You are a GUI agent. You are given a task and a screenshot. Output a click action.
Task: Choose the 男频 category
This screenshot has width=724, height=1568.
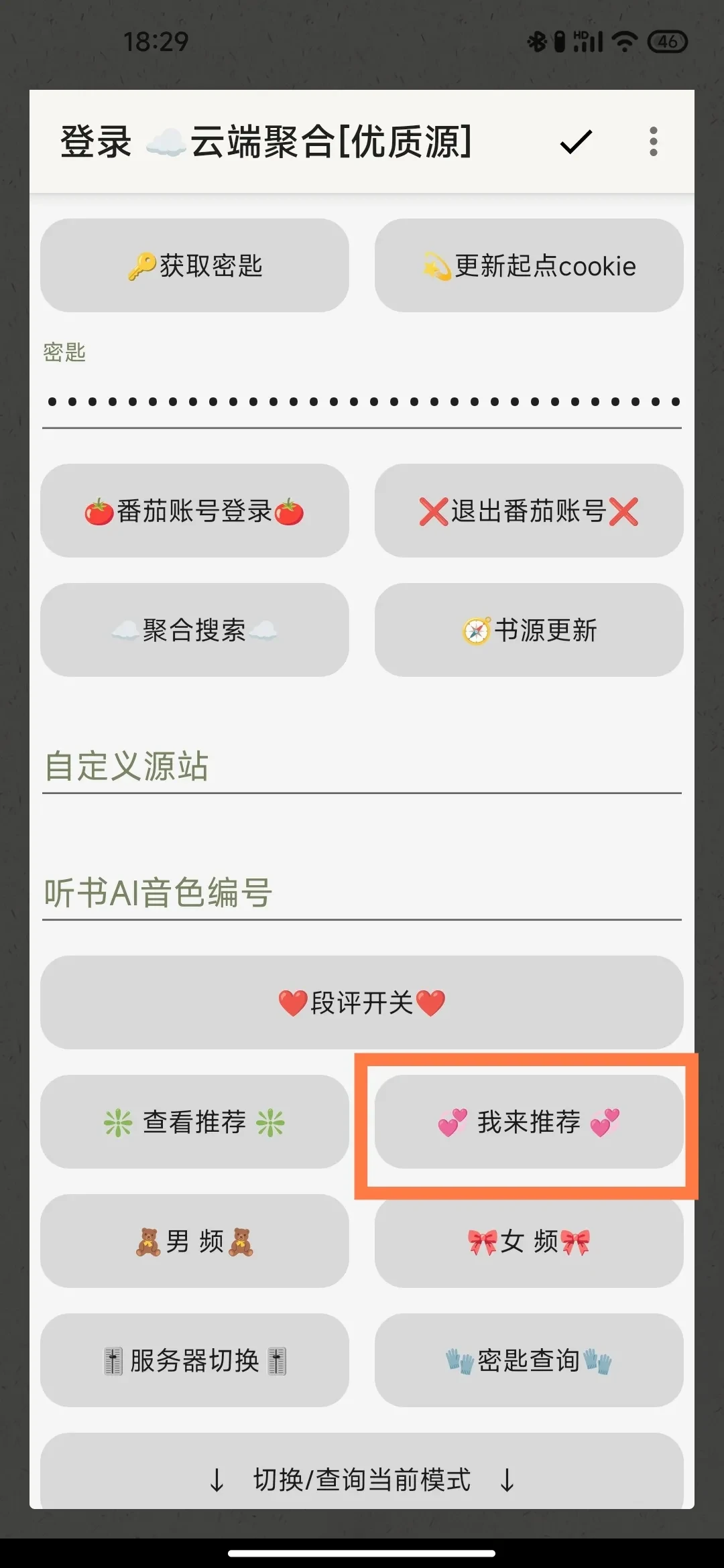194,1241
